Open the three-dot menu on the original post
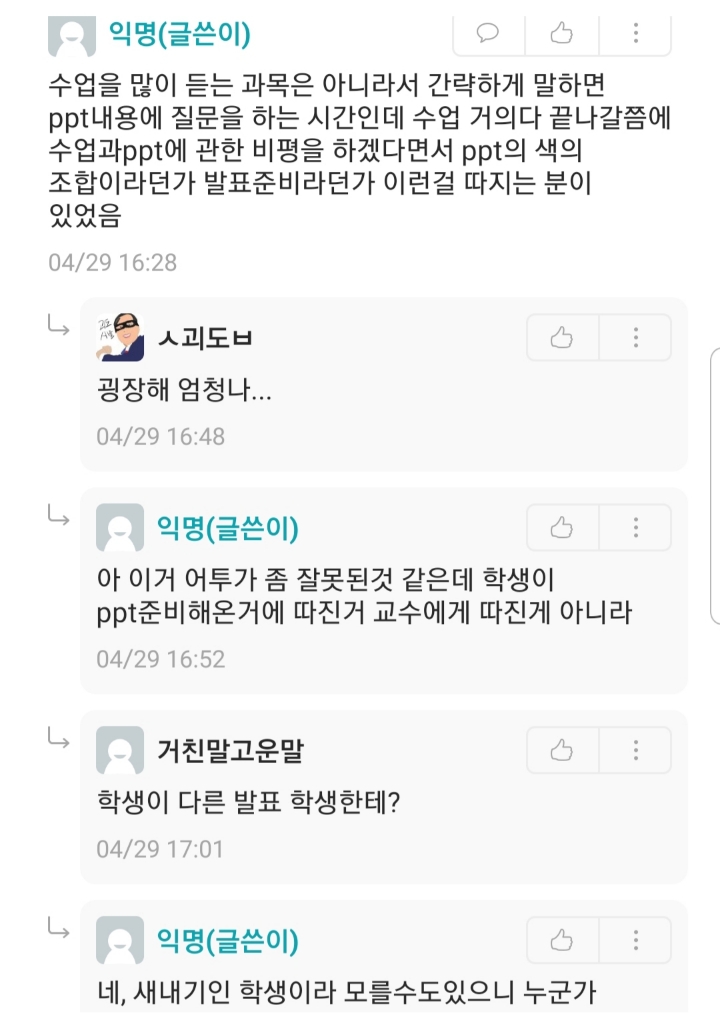The width and height of the screenshot is (720, 1019). pyautogui.click(x=633, y=33)
